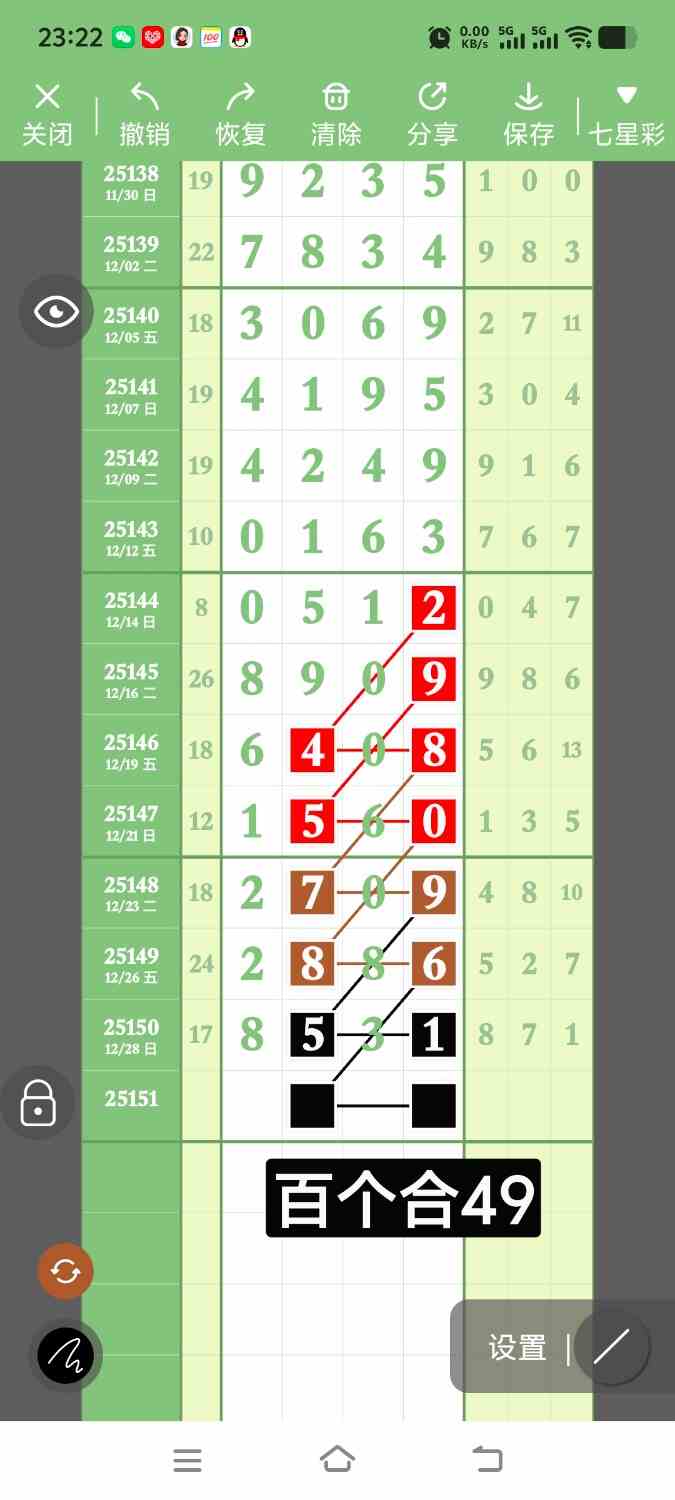Choose the straight line tool button

pos(612,1347)
